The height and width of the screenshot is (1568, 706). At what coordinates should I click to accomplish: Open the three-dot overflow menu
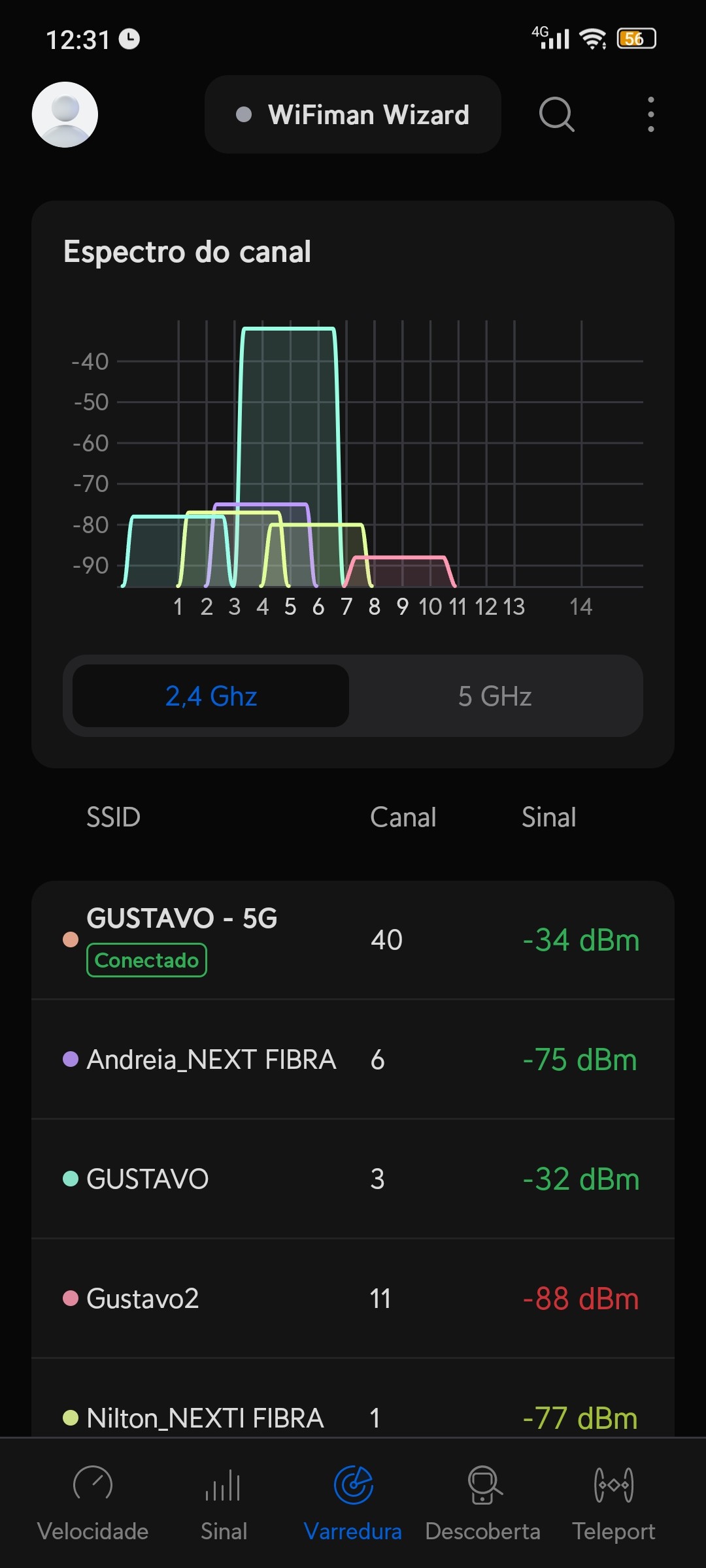650,114
